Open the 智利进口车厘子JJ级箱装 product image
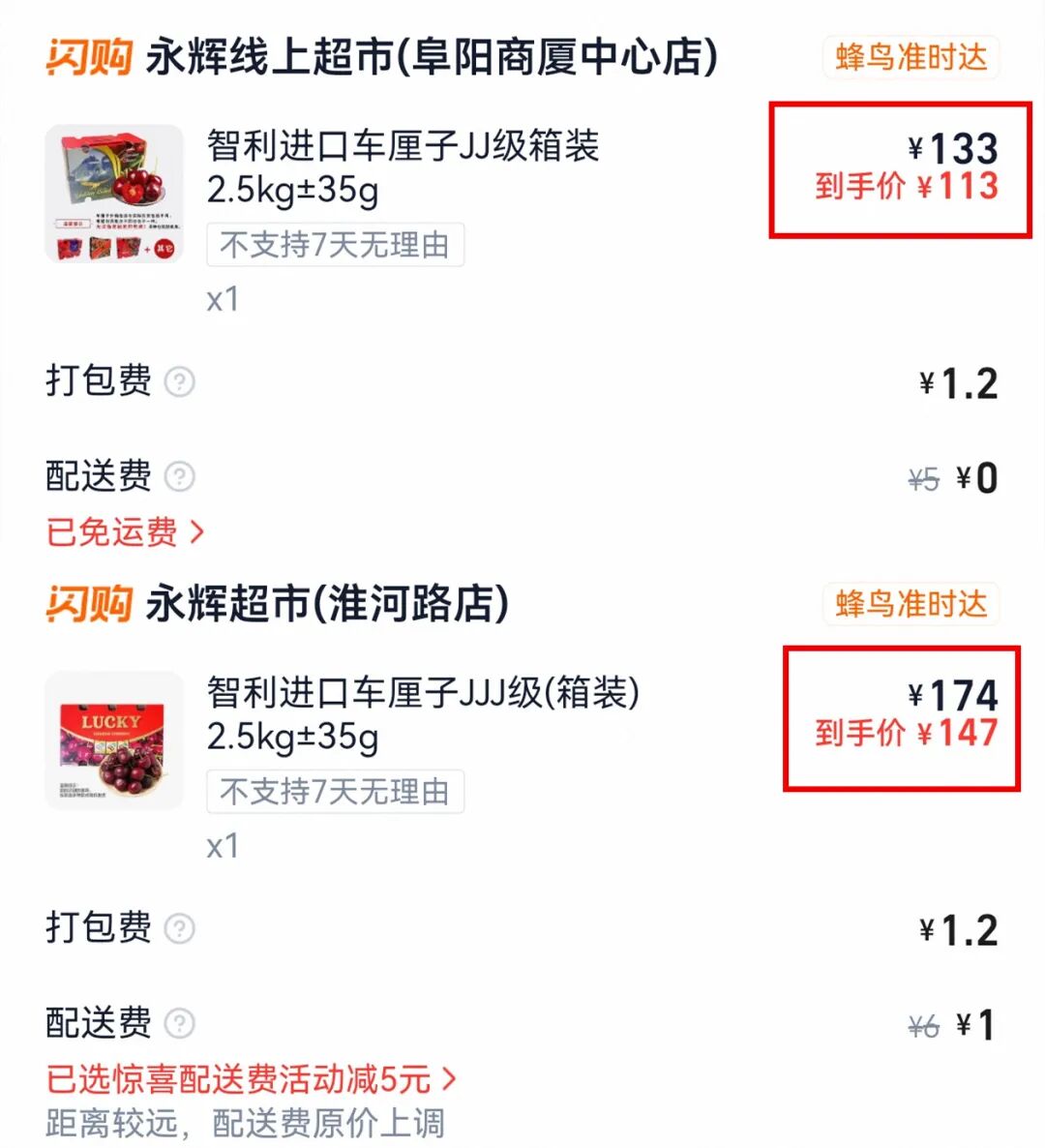This screenshot has width=1045, height=1148. [114, 194]
